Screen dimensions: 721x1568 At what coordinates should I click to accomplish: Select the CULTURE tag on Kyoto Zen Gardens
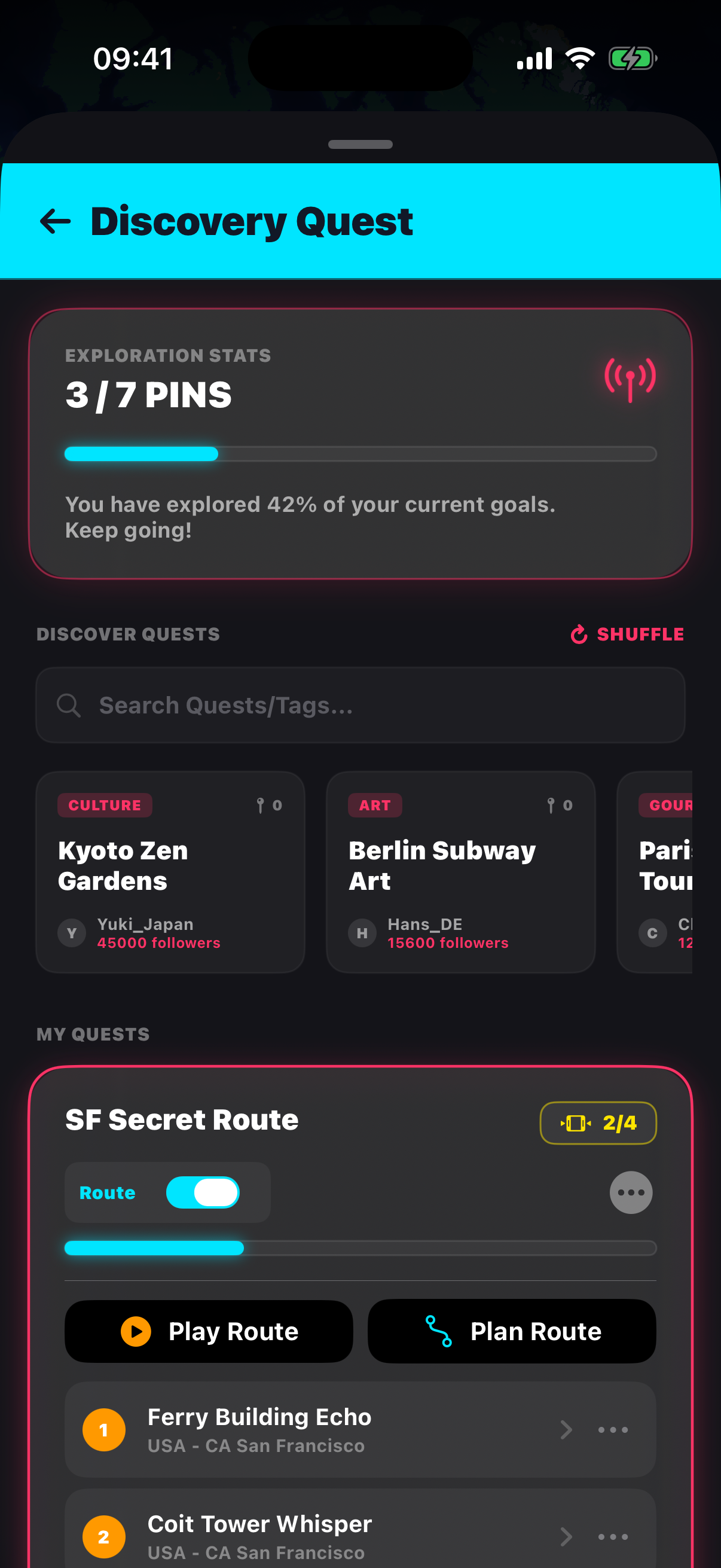[x=104, y=805]
